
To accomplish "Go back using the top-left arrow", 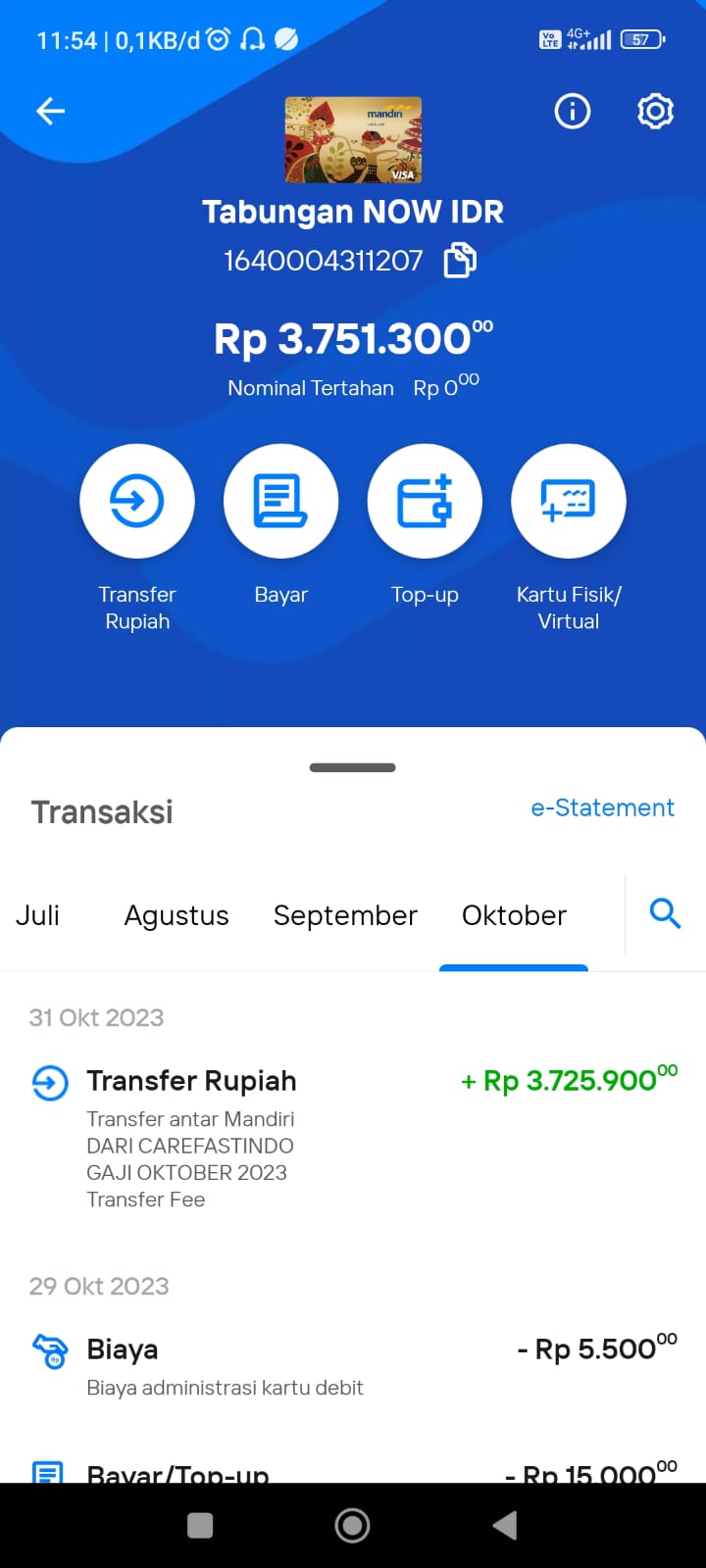I will click(x=50, y=112).
